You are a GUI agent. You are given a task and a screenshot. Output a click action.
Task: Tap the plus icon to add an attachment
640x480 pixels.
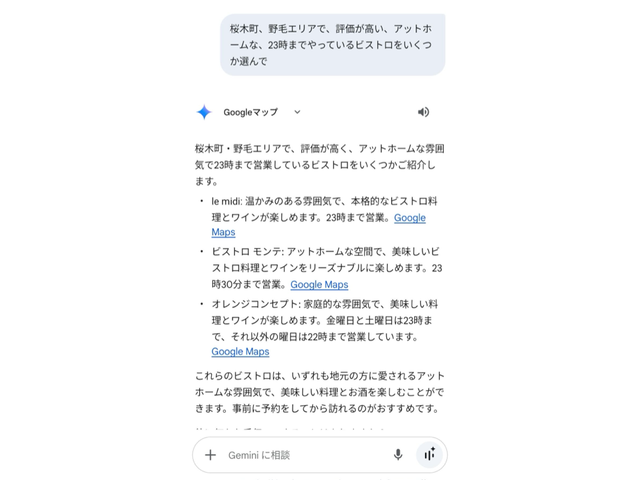pos(211,455)
